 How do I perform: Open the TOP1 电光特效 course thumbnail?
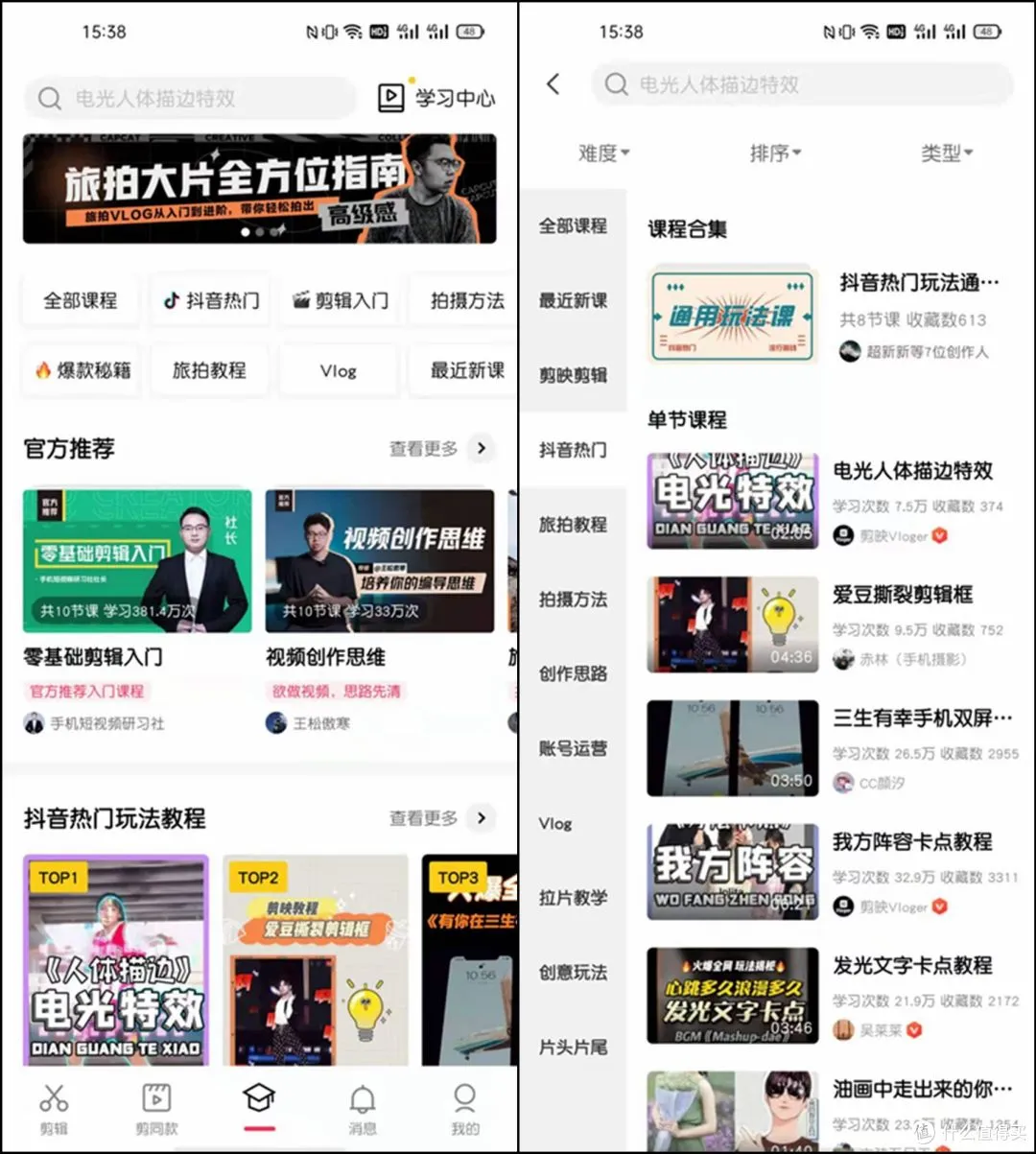115,959
